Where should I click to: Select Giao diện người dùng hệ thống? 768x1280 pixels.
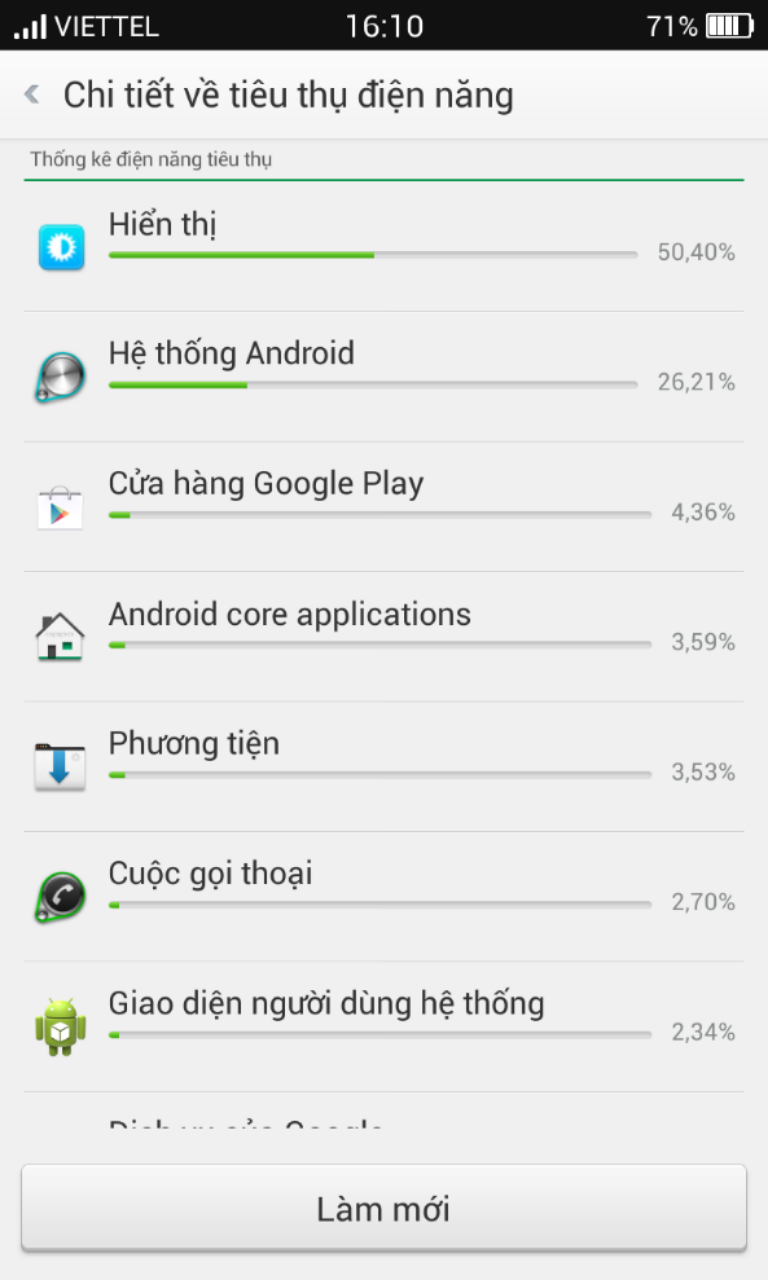point(384,1027)
